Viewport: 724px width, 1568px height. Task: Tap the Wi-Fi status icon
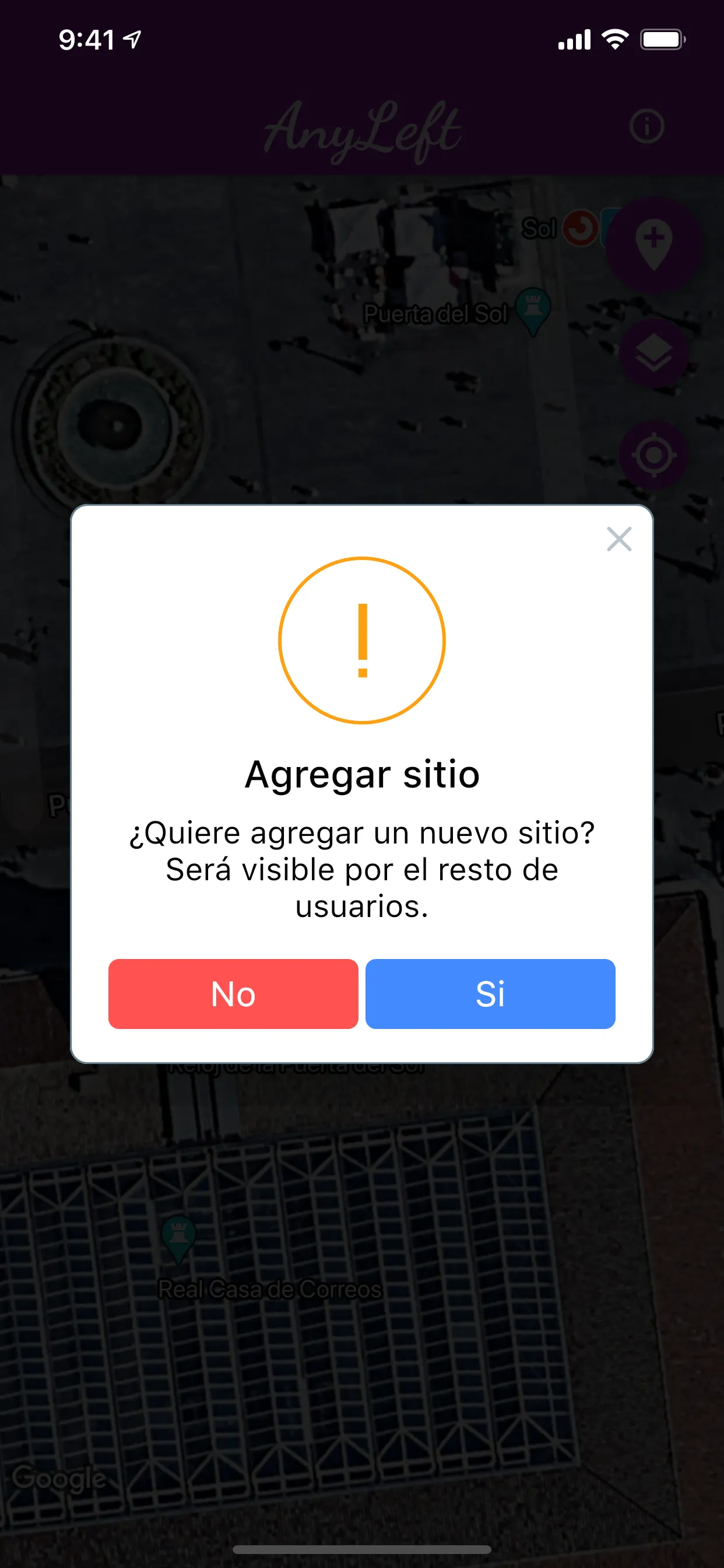615,39
